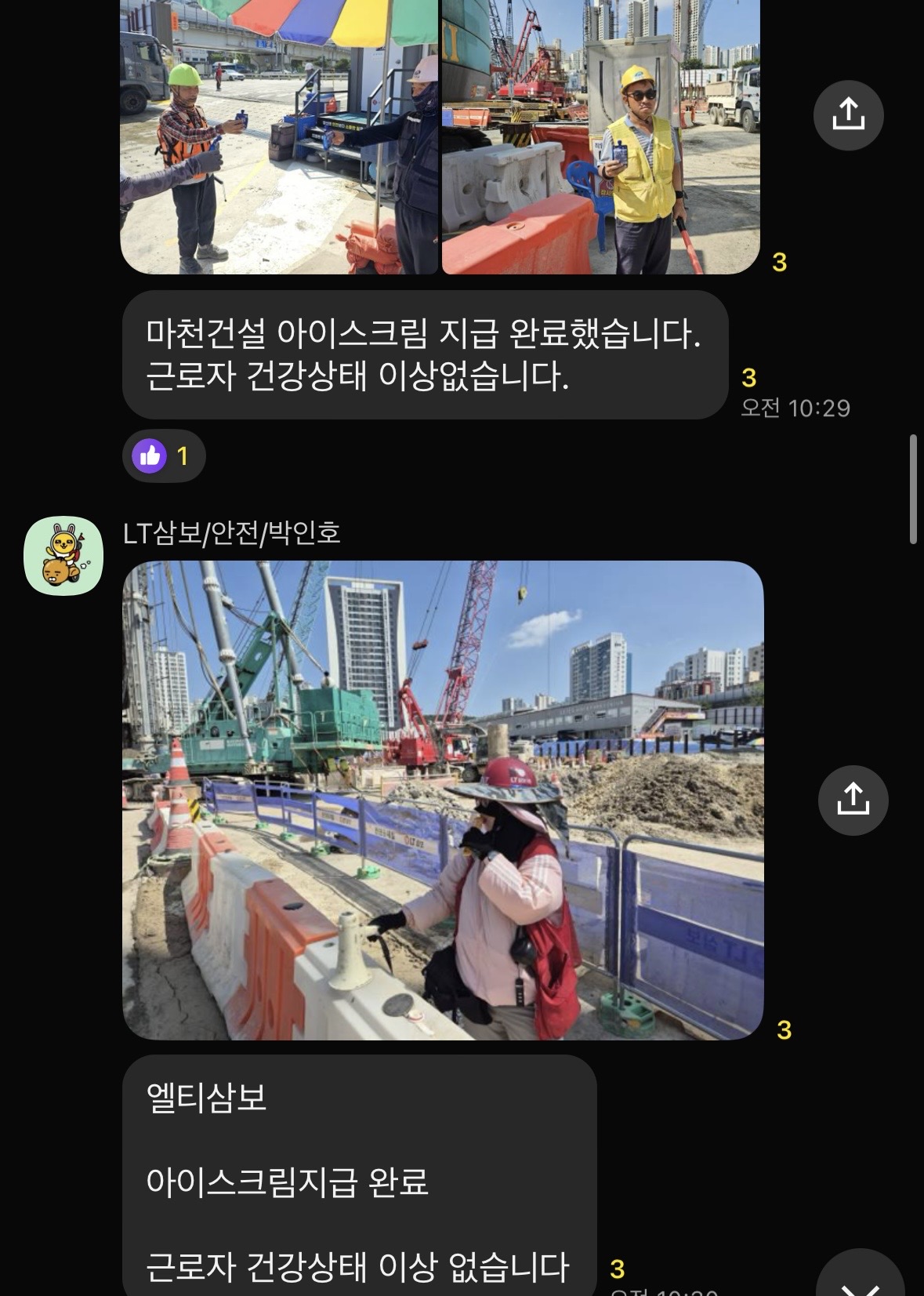Jump to the latest message
The width and height of the screenshot is (924, 1296).
point(860,1280)
